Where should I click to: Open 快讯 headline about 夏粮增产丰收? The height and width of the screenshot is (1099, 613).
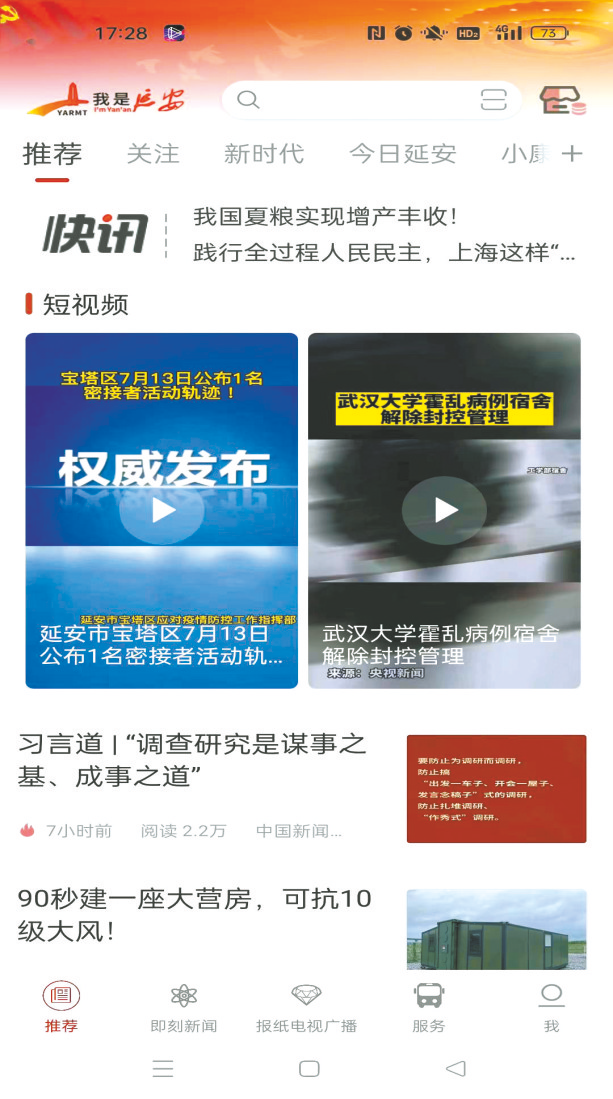[x=325, y=216]
